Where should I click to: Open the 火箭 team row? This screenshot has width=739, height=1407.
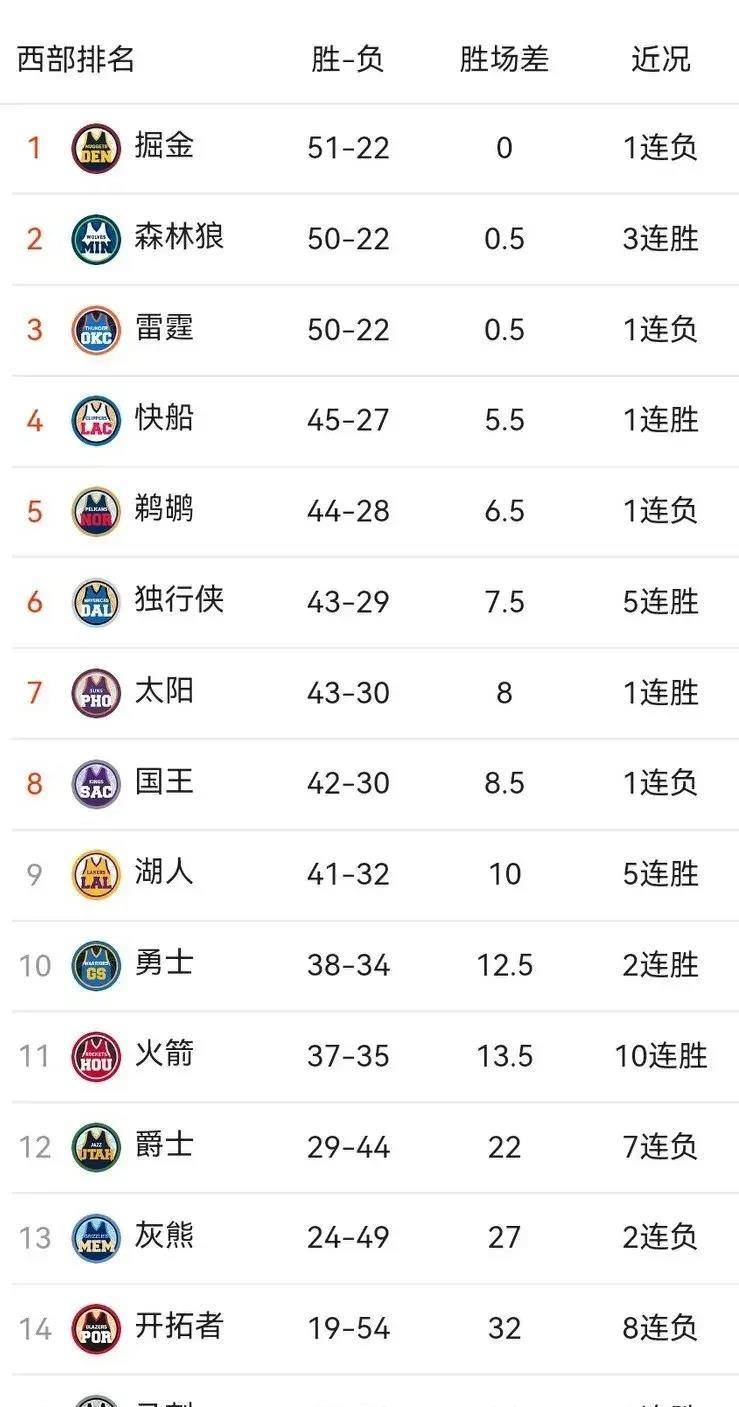point(164,1055)
